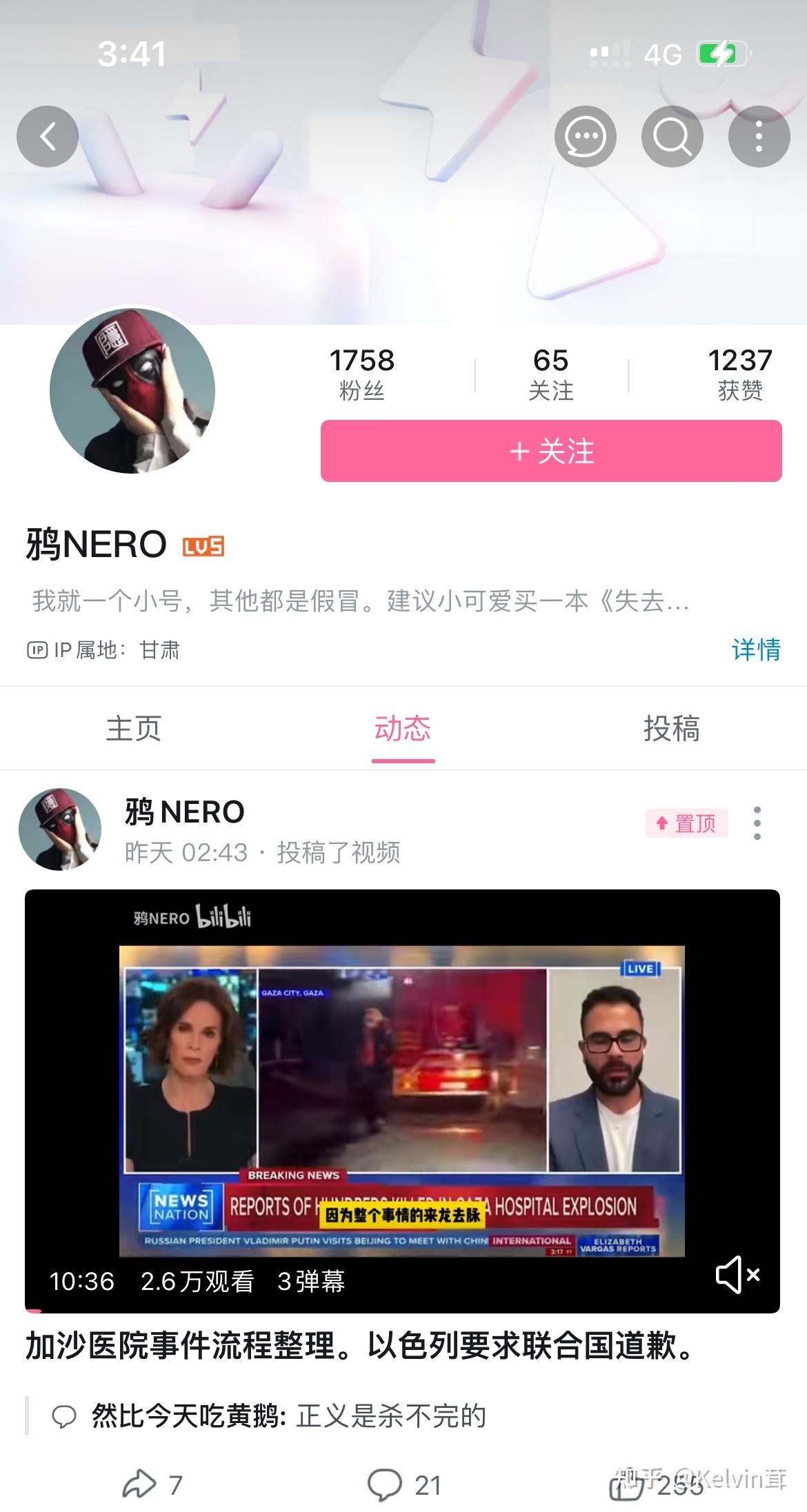View the 65 关注 following list

pyautogui.click(x=551, y=374)
